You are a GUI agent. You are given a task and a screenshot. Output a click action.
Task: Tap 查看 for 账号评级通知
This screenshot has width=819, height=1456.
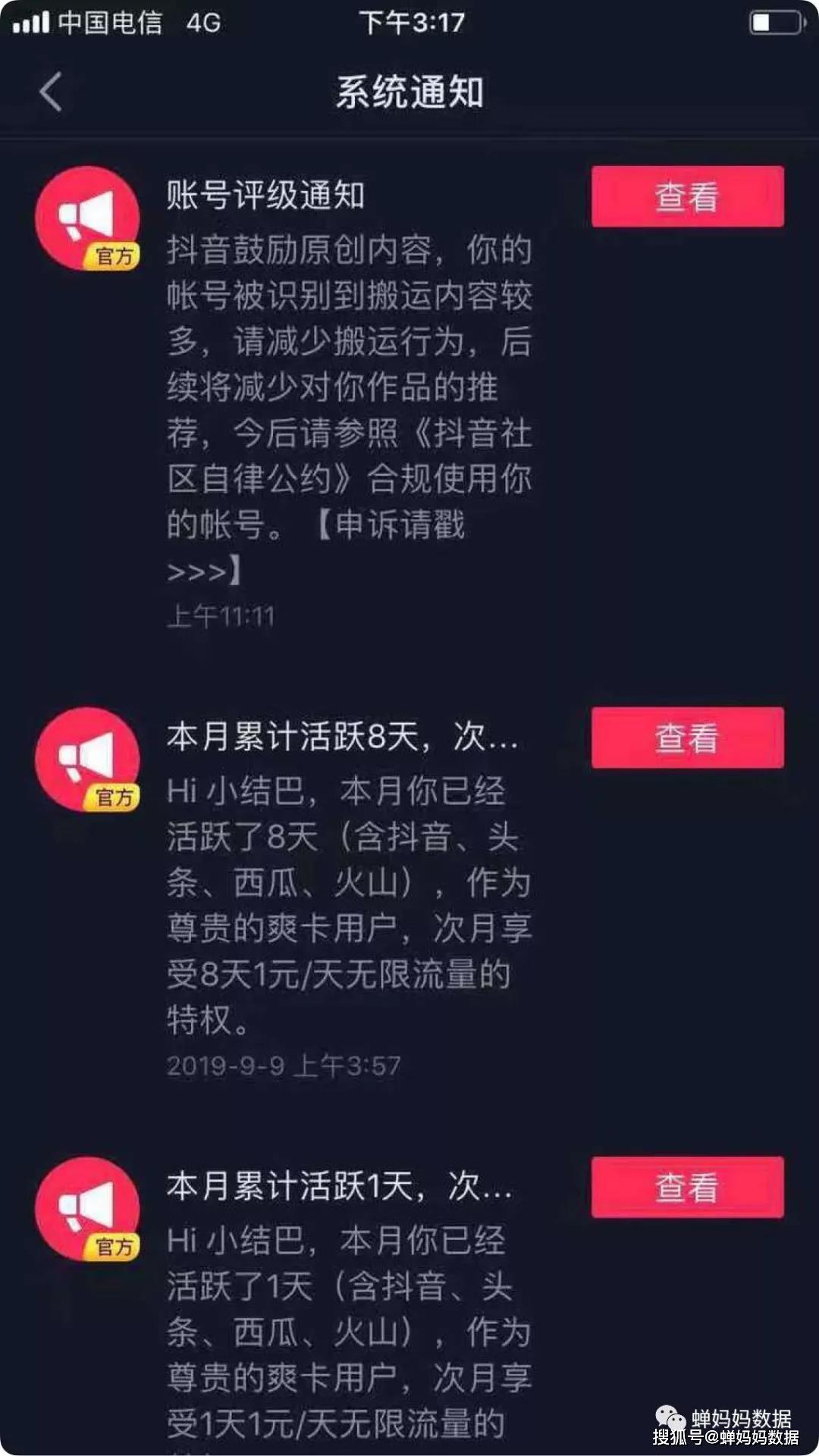(687, 197)
